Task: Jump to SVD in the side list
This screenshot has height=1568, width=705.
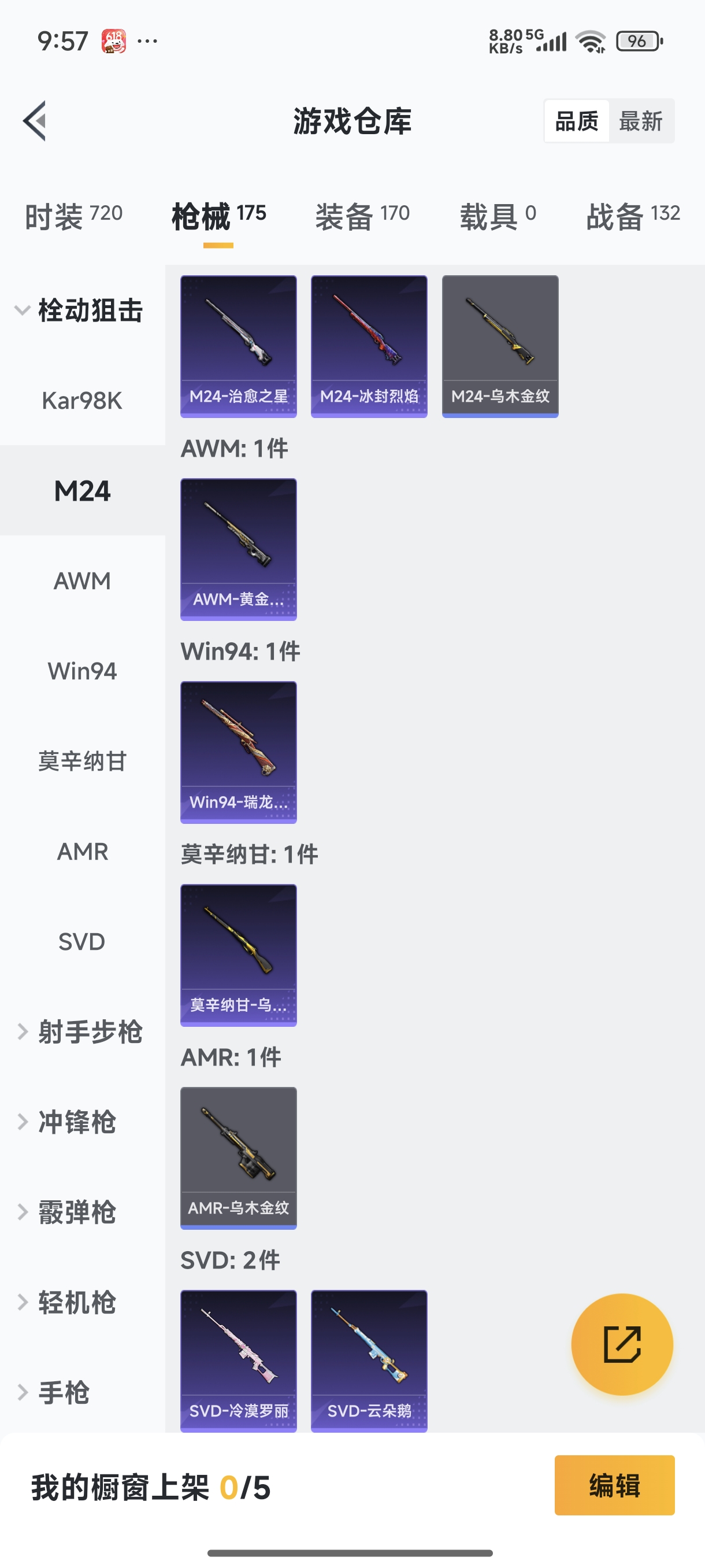Action: click(82, 942)
